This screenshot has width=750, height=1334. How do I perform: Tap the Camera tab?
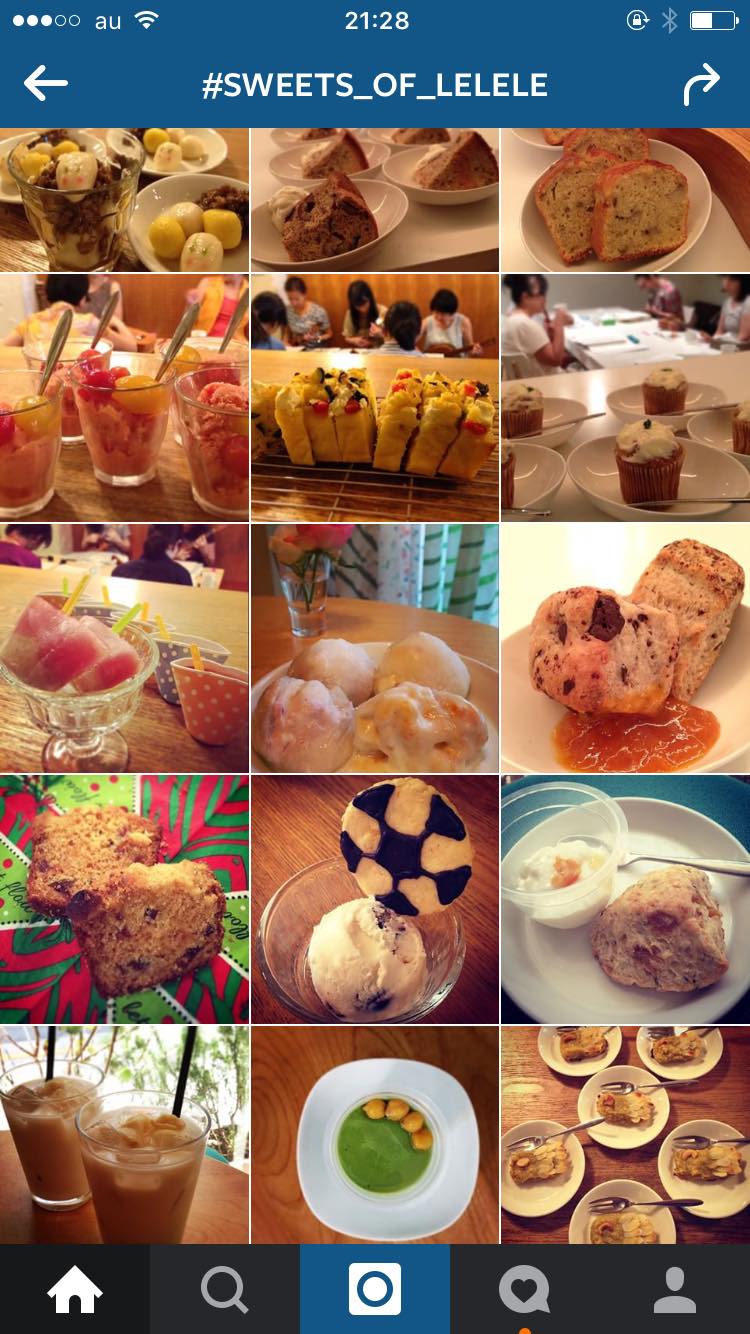click(375, 1289)
